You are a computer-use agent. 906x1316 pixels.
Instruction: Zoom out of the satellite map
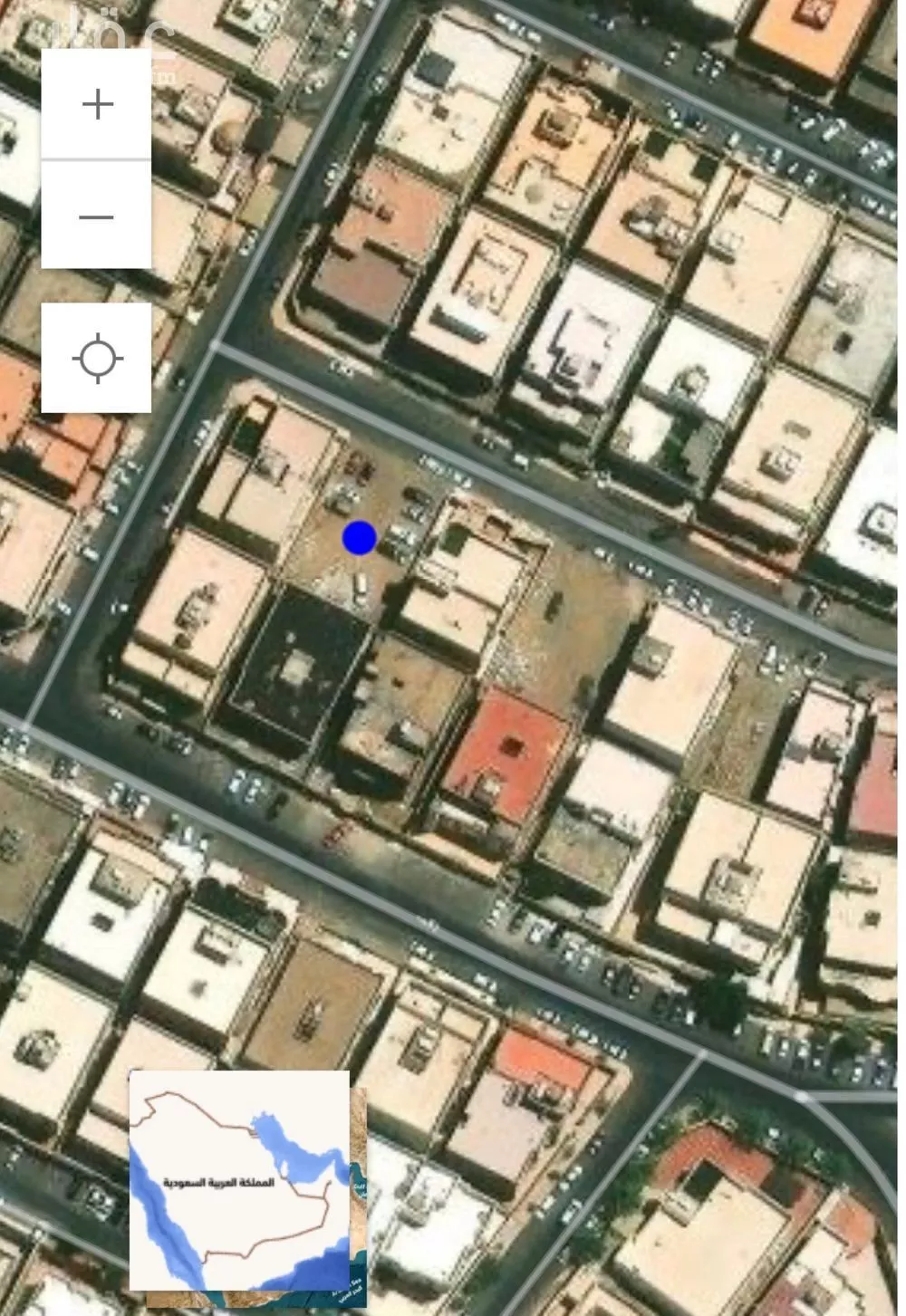point(97,216)
